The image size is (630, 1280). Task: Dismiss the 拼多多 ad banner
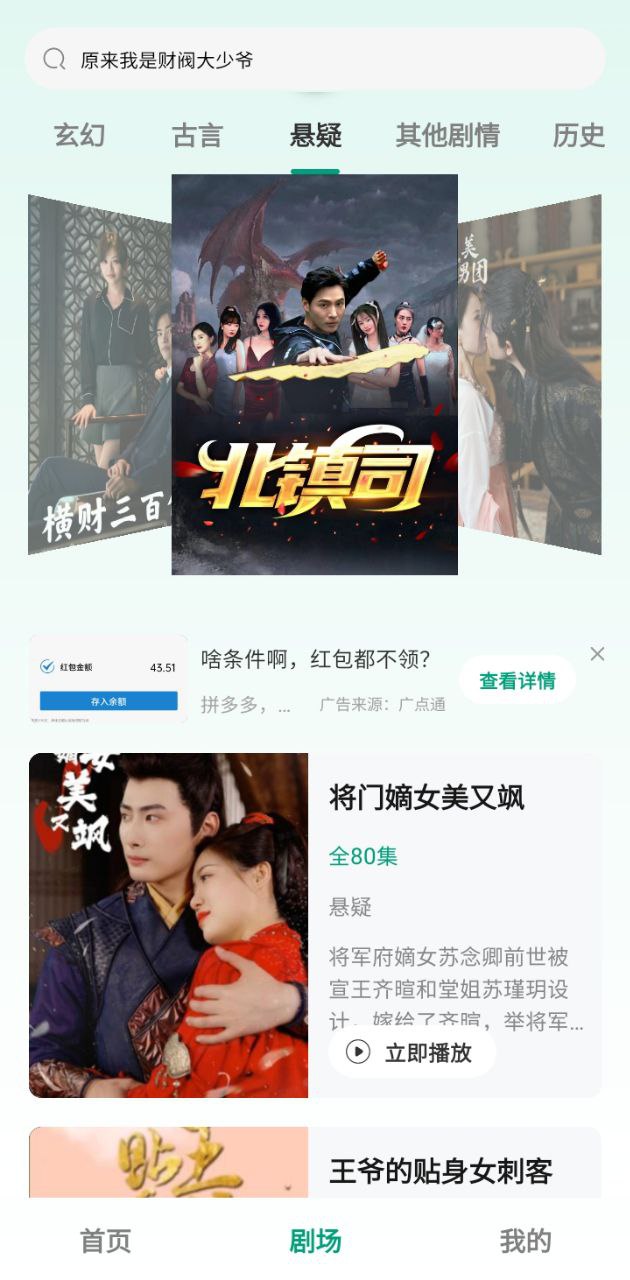click(597, 654)
